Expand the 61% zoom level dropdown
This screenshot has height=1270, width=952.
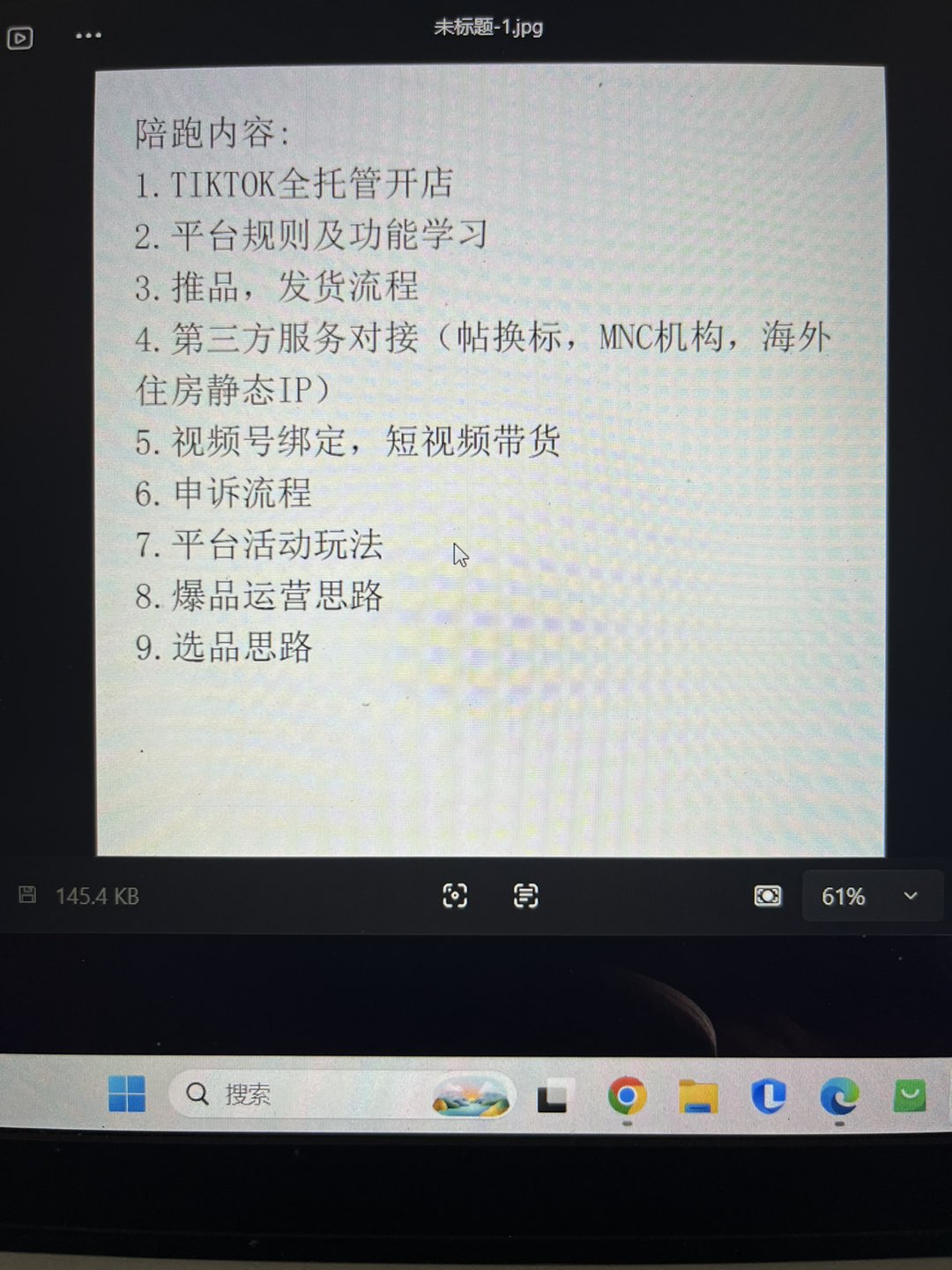tap(911, 896)
